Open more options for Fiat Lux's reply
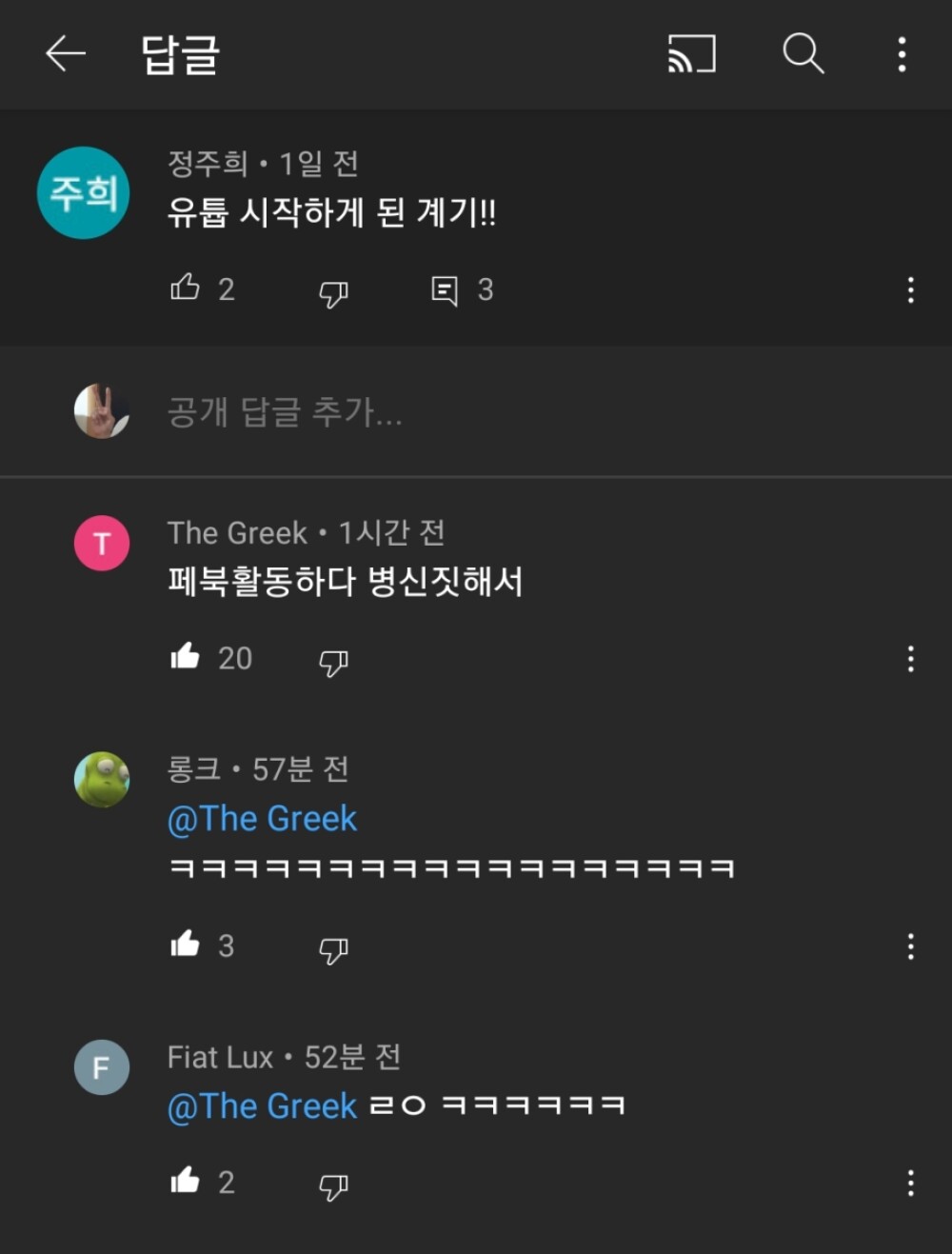952x1254 pixels. pos(911,1184)
